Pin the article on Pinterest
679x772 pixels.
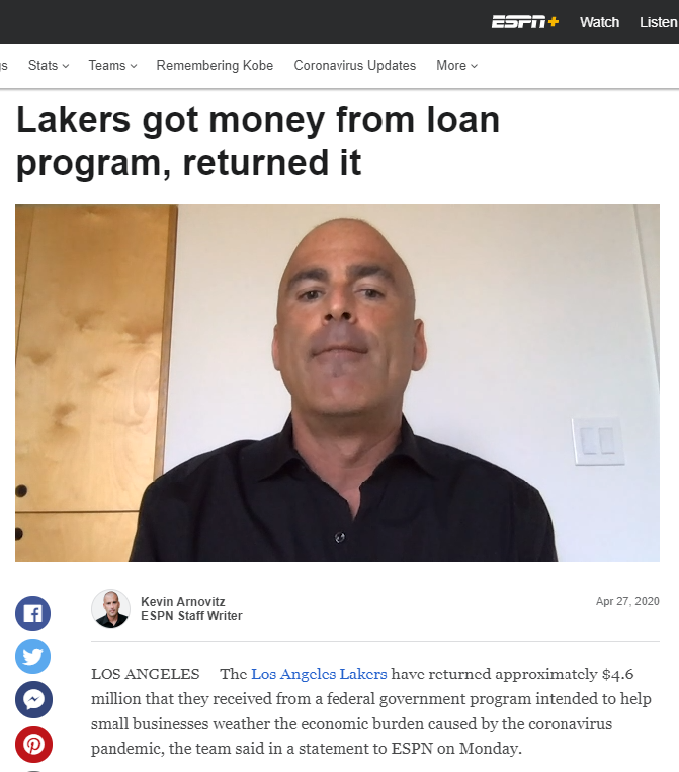33,744
